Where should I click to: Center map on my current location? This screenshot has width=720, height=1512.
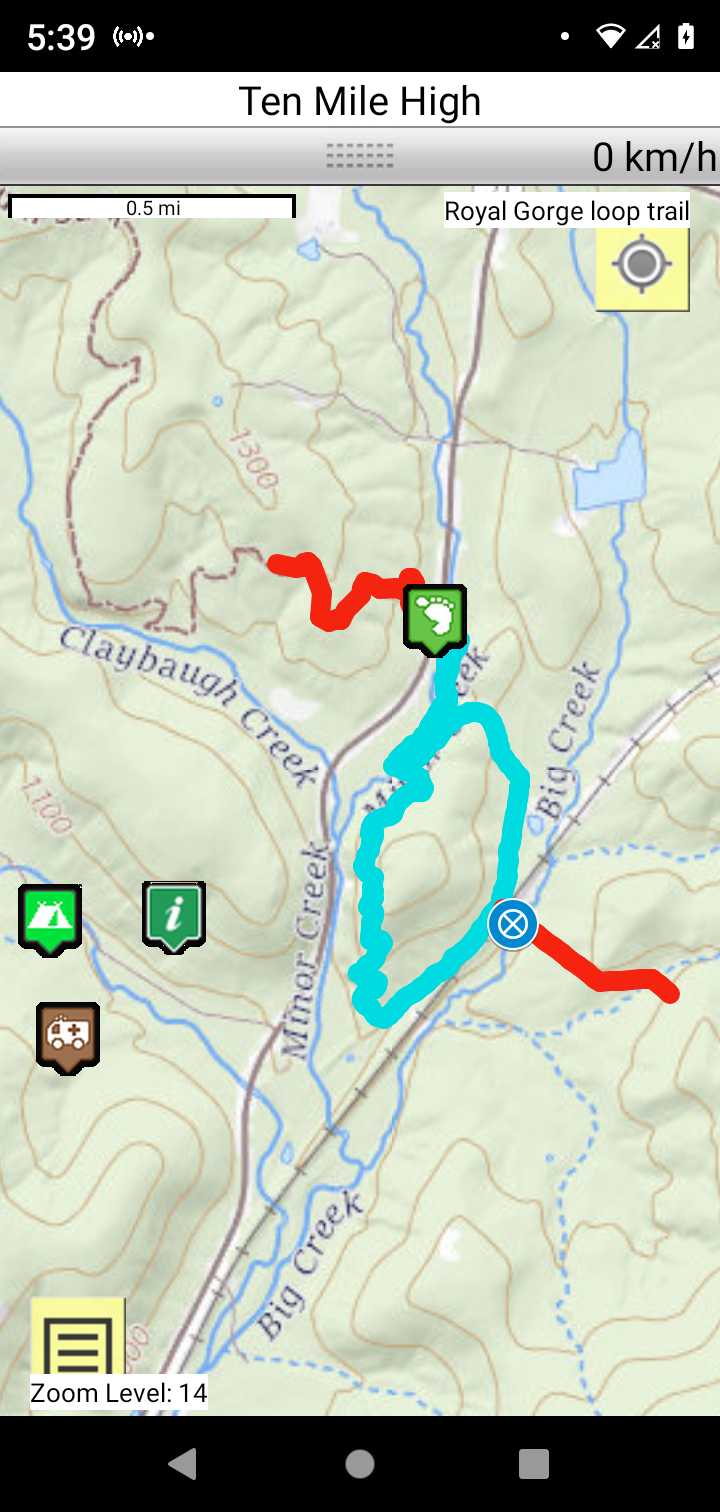tap(642, 266)
